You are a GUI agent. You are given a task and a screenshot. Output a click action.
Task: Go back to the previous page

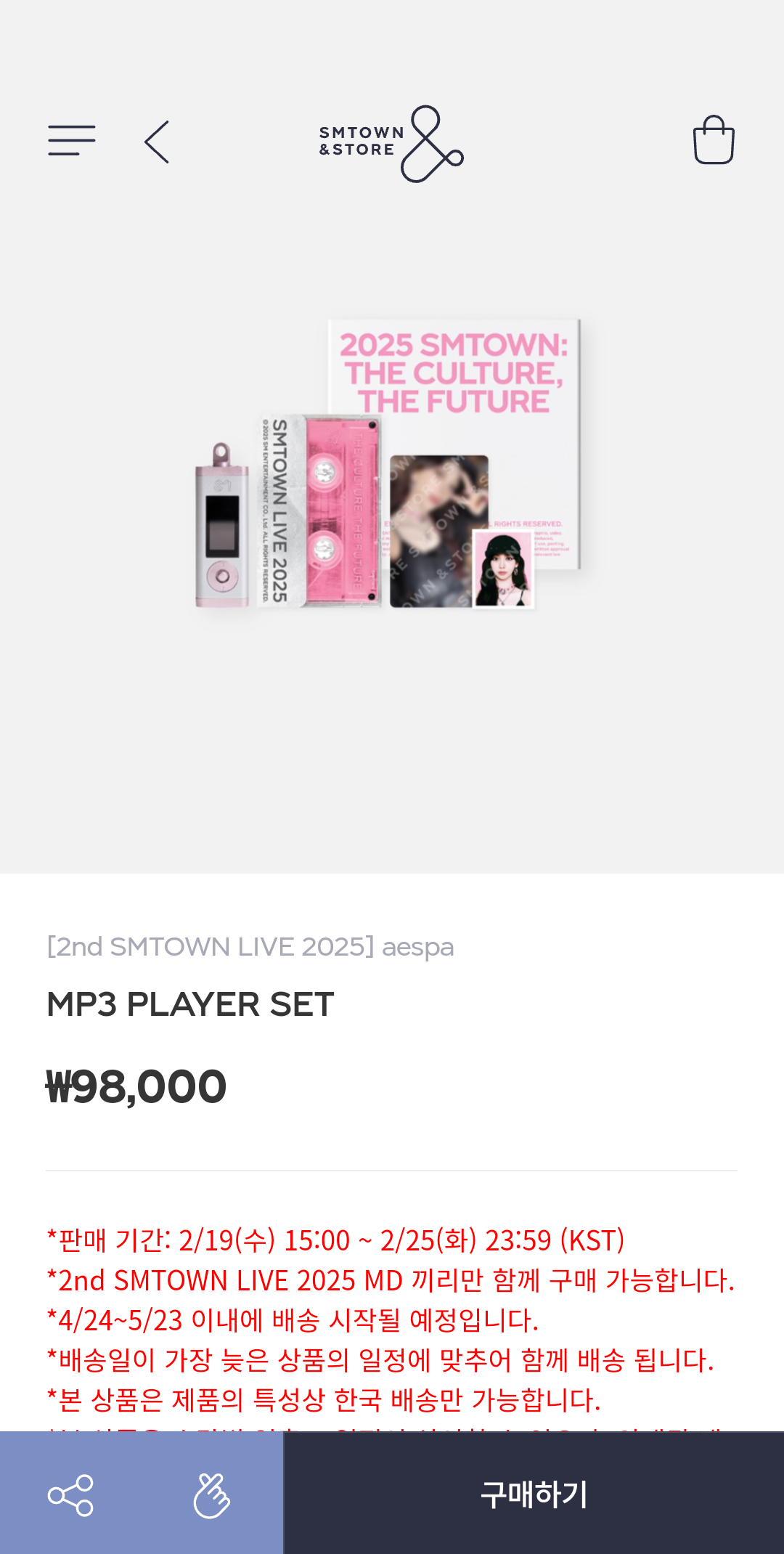pos(157,142)
